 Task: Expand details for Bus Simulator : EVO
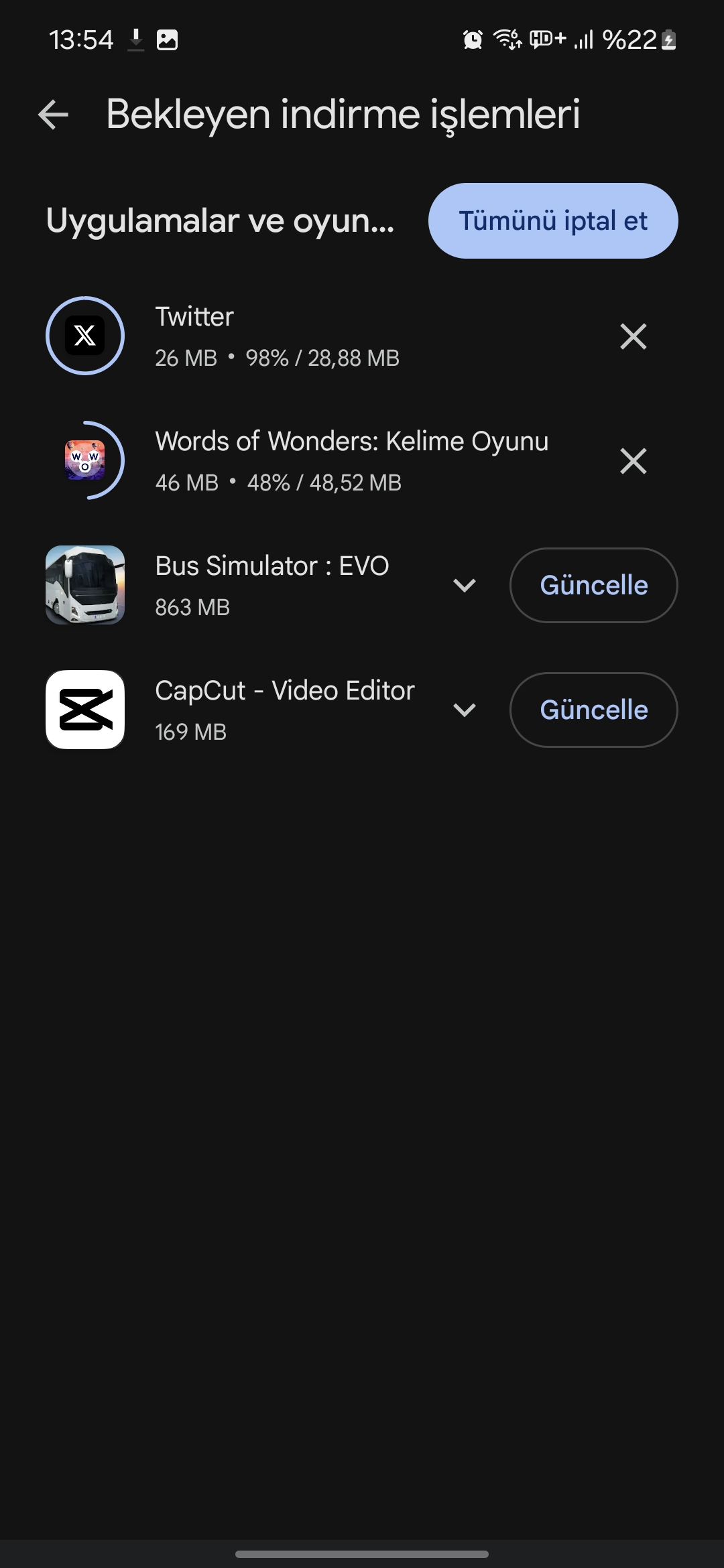tap(464, 586)
